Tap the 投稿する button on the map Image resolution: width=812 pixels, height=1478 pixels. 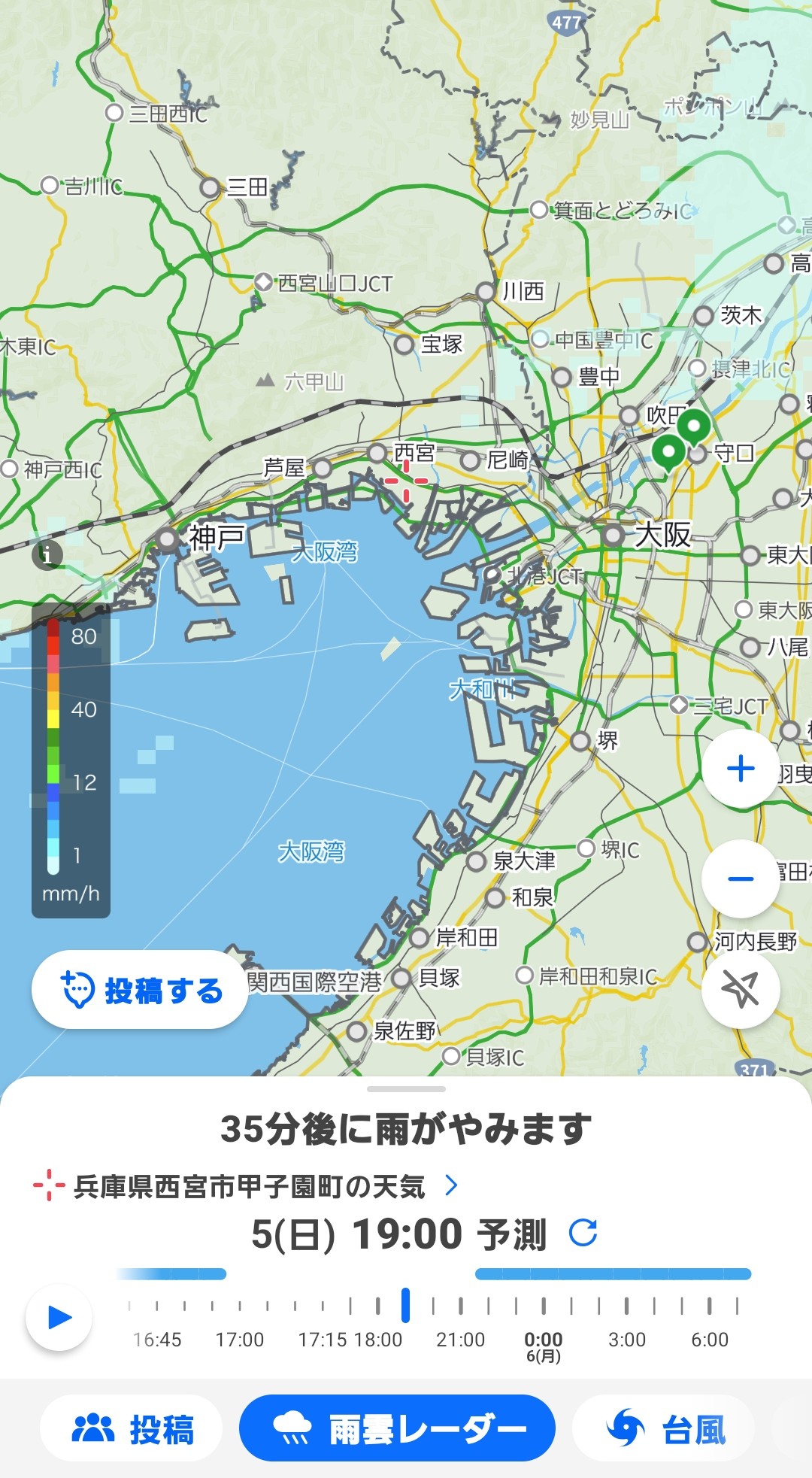[140, 990]
